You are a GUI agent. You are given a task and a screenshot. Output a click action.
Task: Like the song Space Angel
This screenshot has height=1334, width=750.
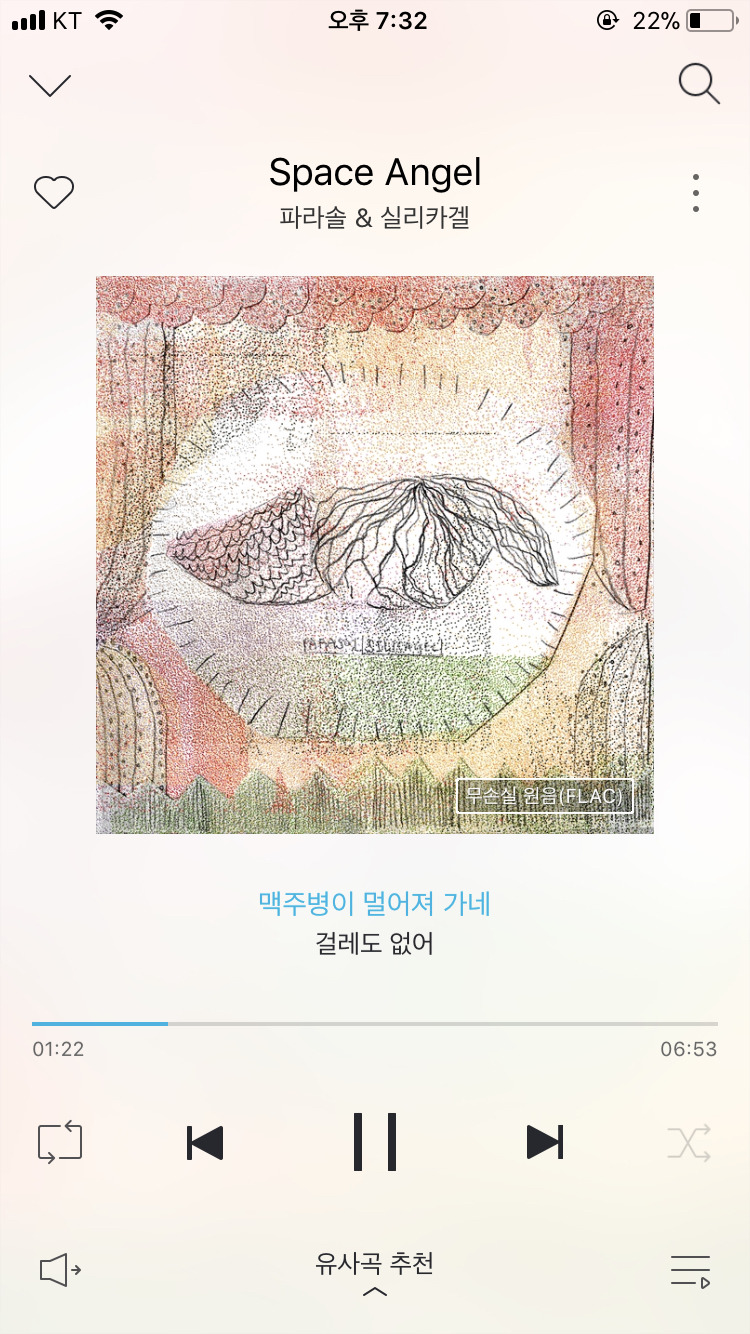pyautogui.click(x=54, y=192)
